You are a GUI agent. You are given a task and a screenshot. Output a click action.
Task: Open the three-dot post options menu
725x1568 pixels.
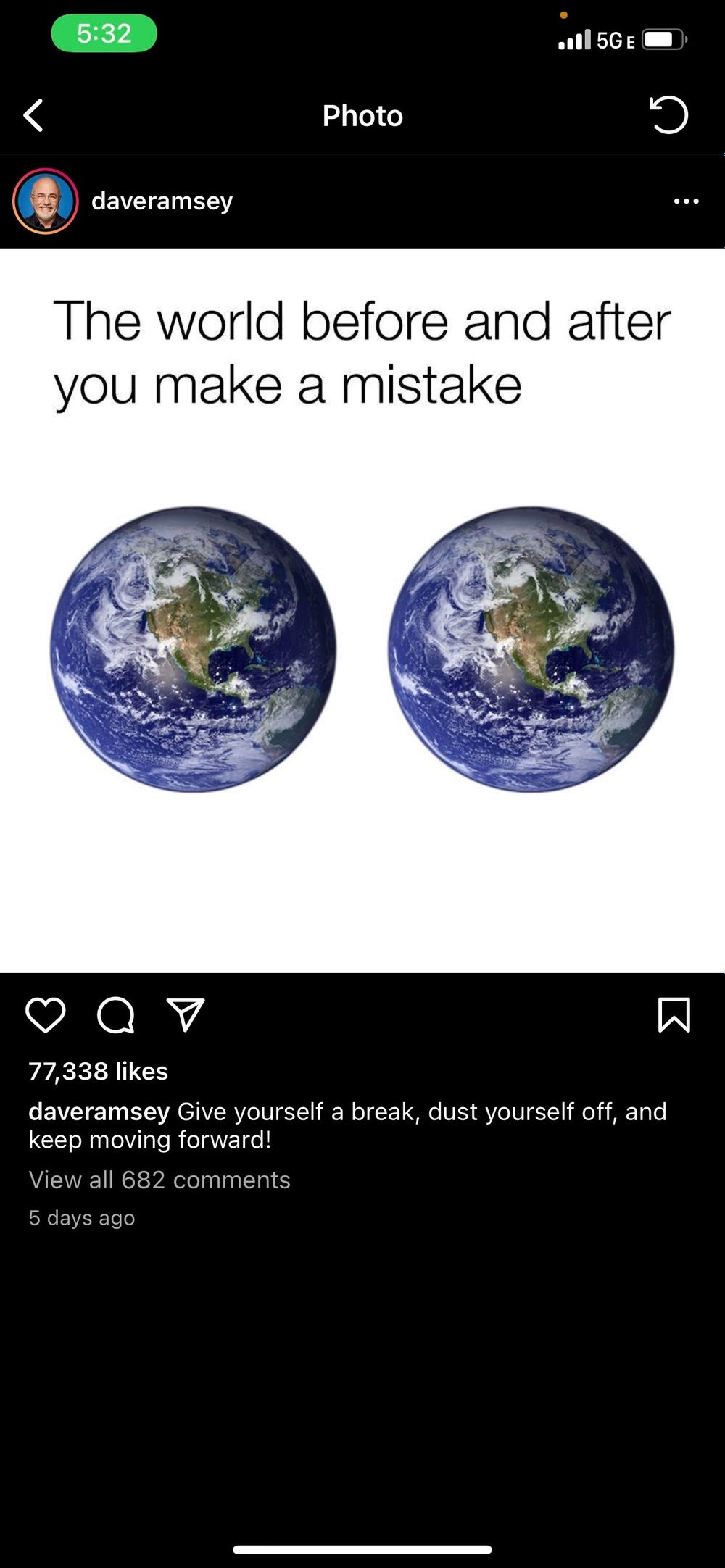(x=686, y=201)
